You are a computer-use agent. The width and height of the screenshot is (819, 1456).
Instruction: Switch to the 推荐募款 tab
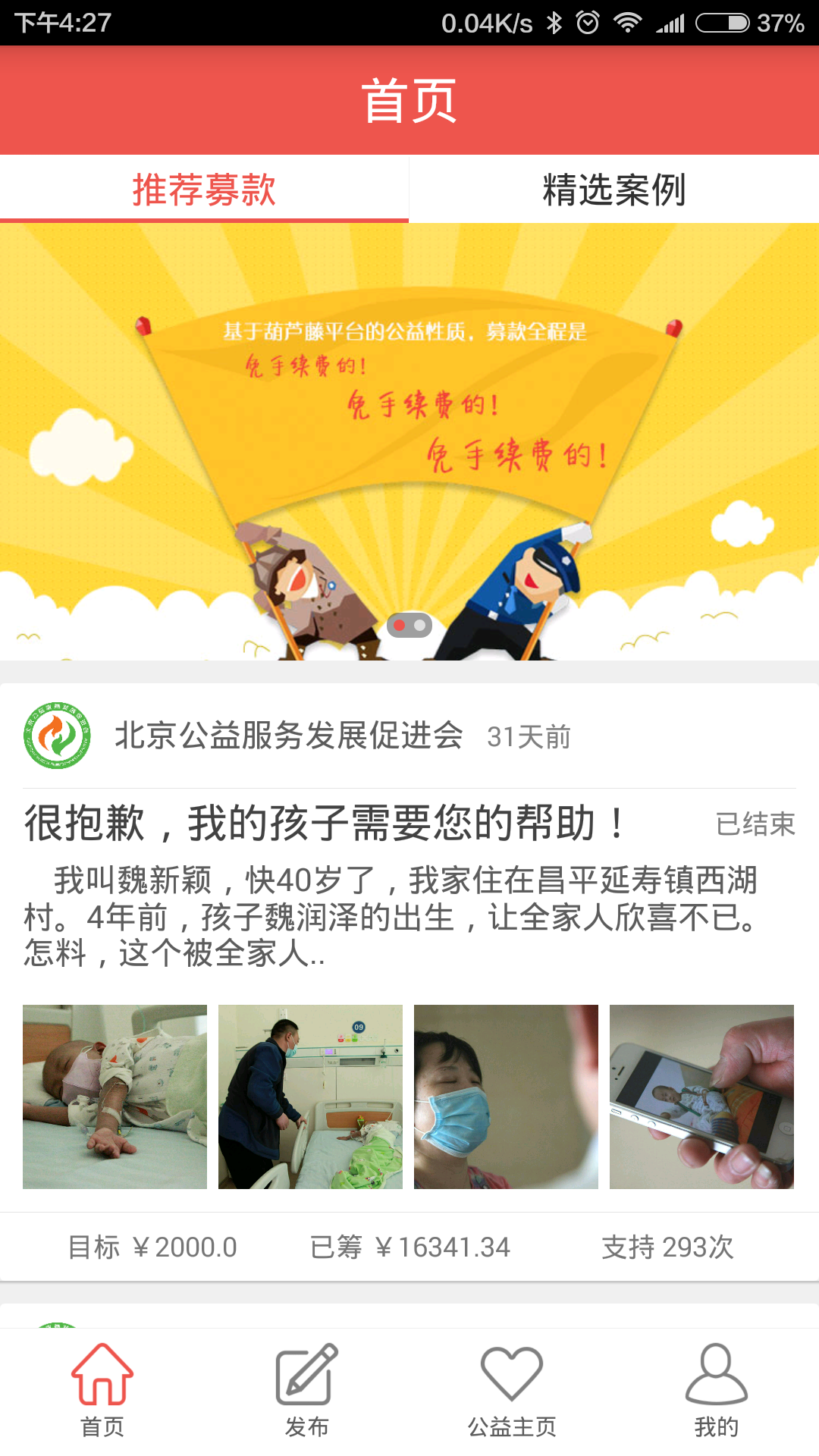[x=204, y=190]
